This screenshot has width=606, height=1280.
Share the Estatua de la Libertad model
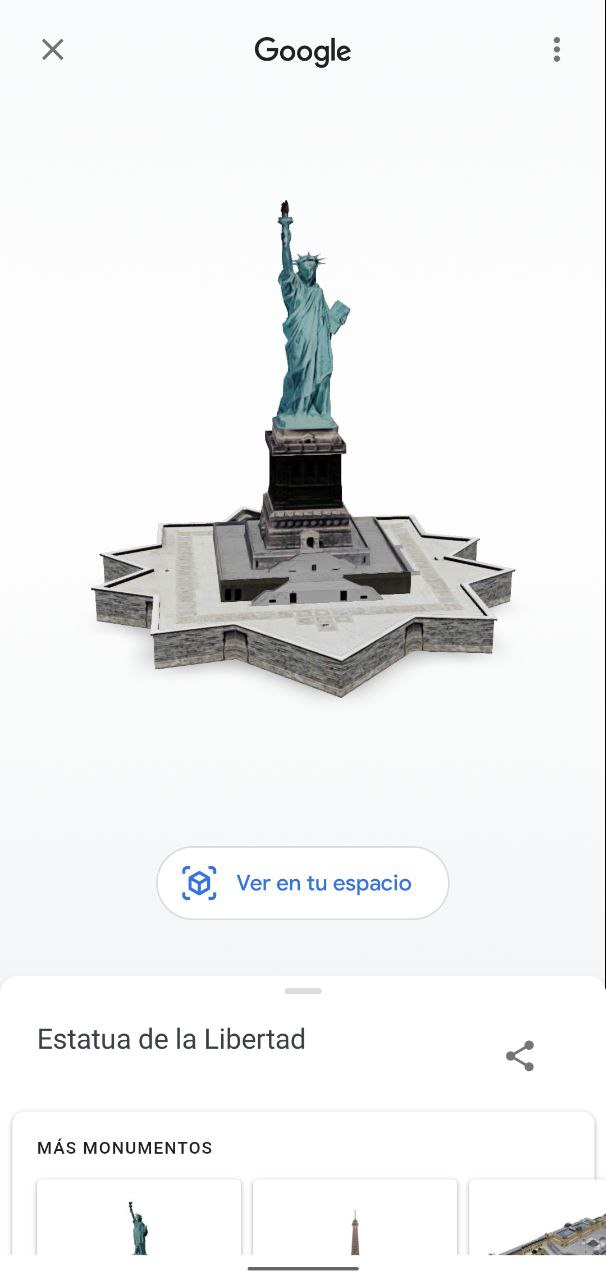520,1056
